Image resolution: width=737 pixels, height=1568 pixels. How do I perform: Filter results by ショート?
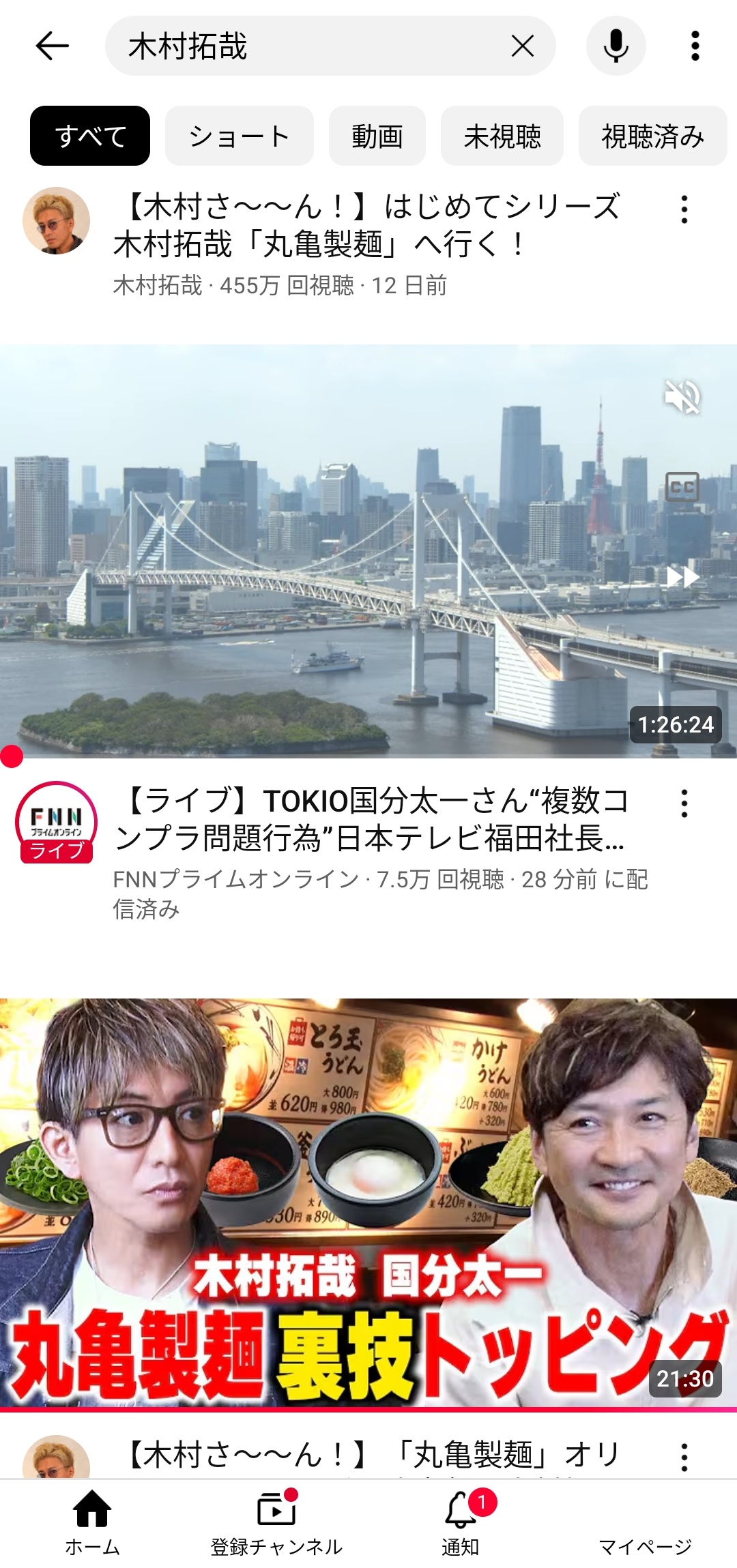[239, 136]
